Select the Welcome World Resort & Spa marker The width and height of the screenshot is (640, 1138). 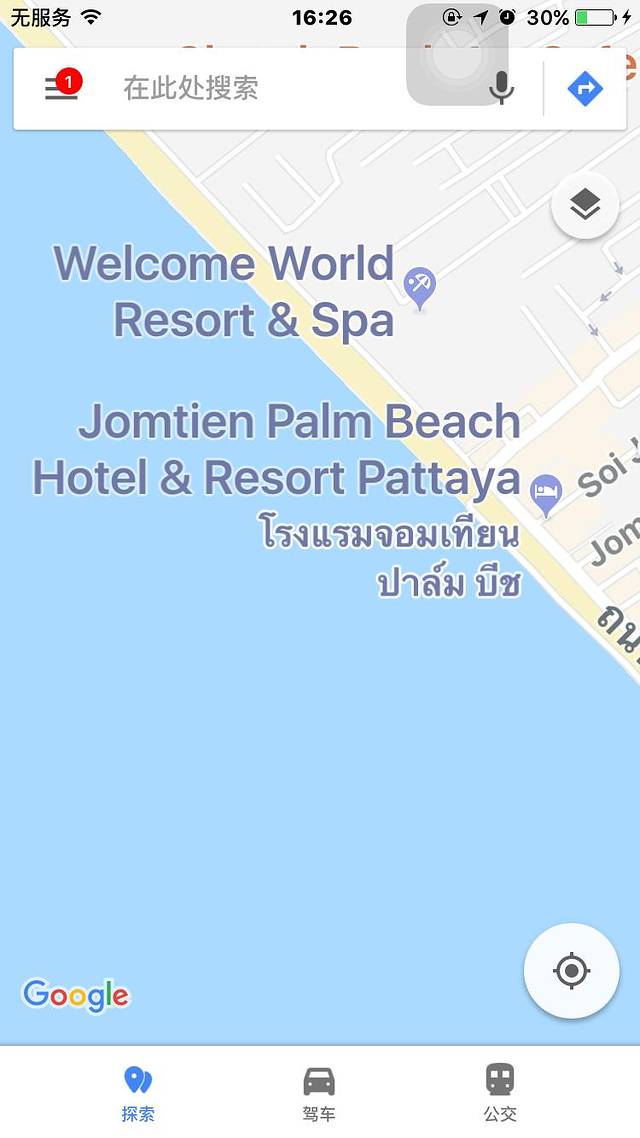[419, 288]
